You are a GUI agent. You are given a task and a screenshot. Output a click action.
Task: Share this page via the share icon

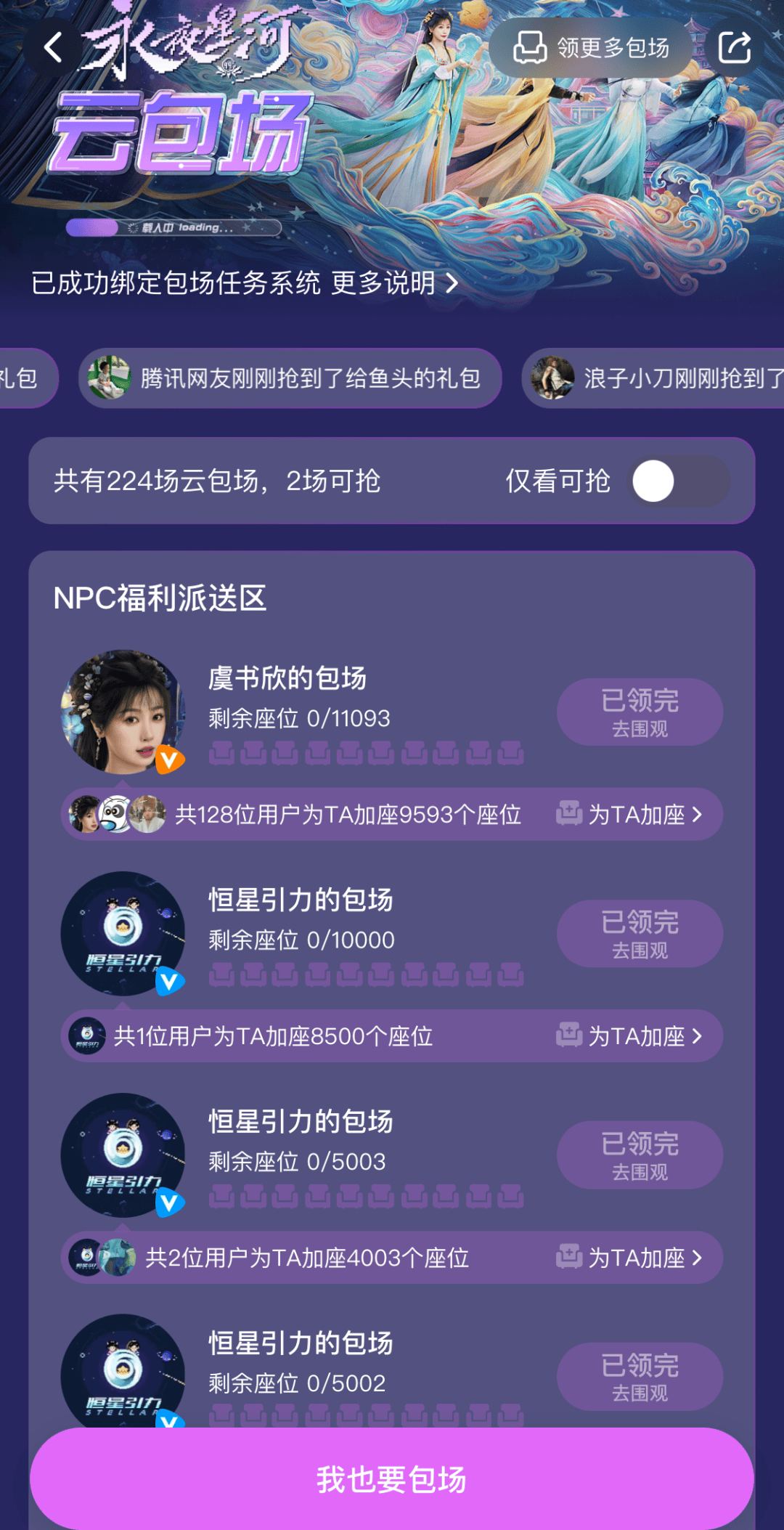point(734,48)
